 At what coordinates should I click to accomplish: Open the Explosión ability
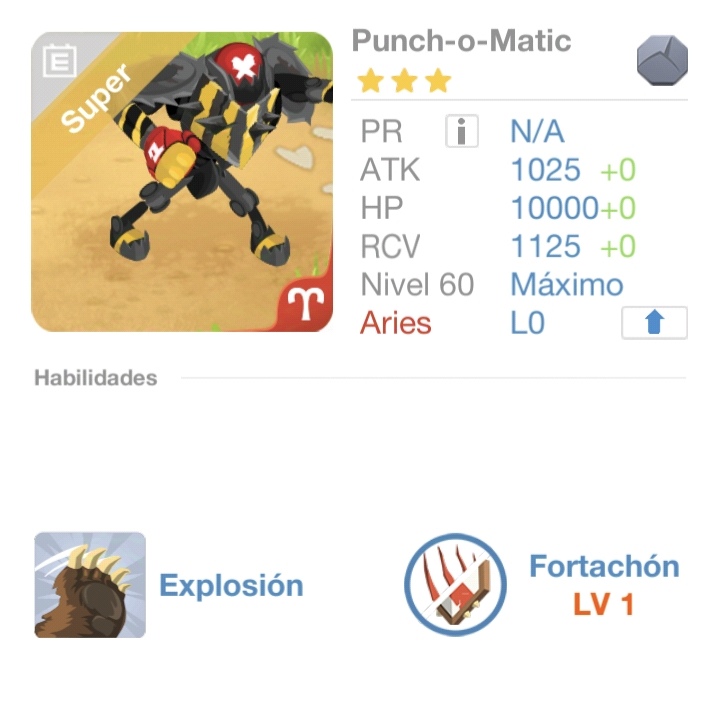[x=91, y=585]
